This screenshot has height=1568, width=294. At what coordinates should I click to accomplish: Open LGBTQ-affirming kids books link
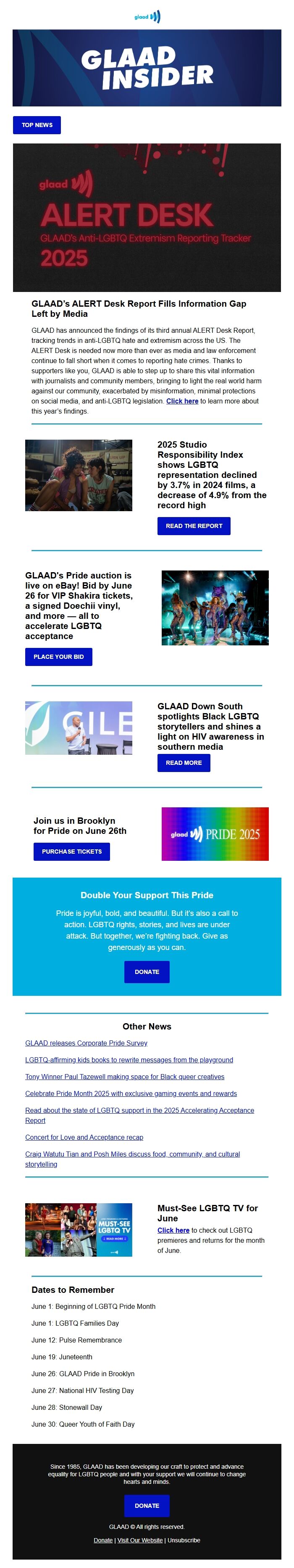coord(129,1060)
